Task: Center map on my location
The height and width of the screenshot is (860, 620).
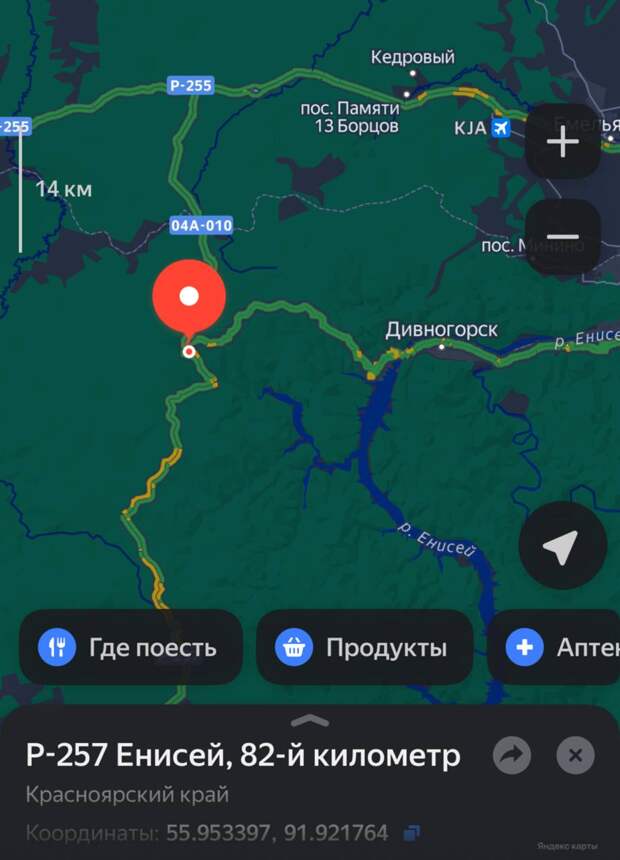Action: click(x=562, y=546)
